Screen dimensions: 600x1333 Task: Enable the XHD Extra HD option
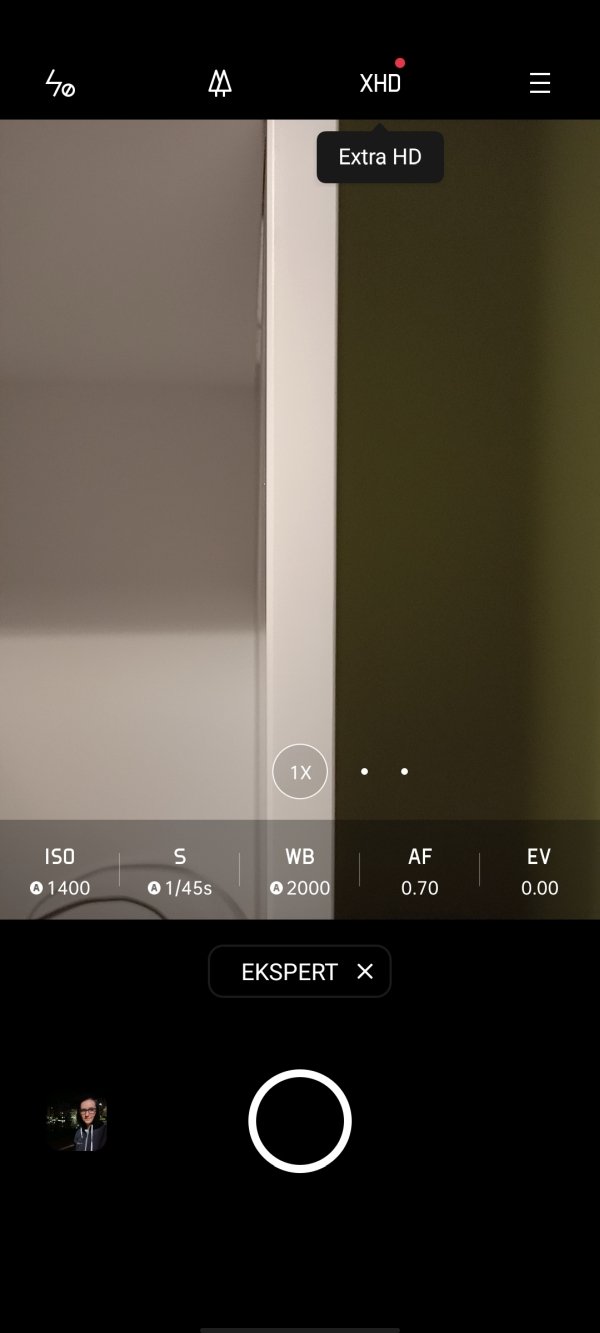click(380, 84)
